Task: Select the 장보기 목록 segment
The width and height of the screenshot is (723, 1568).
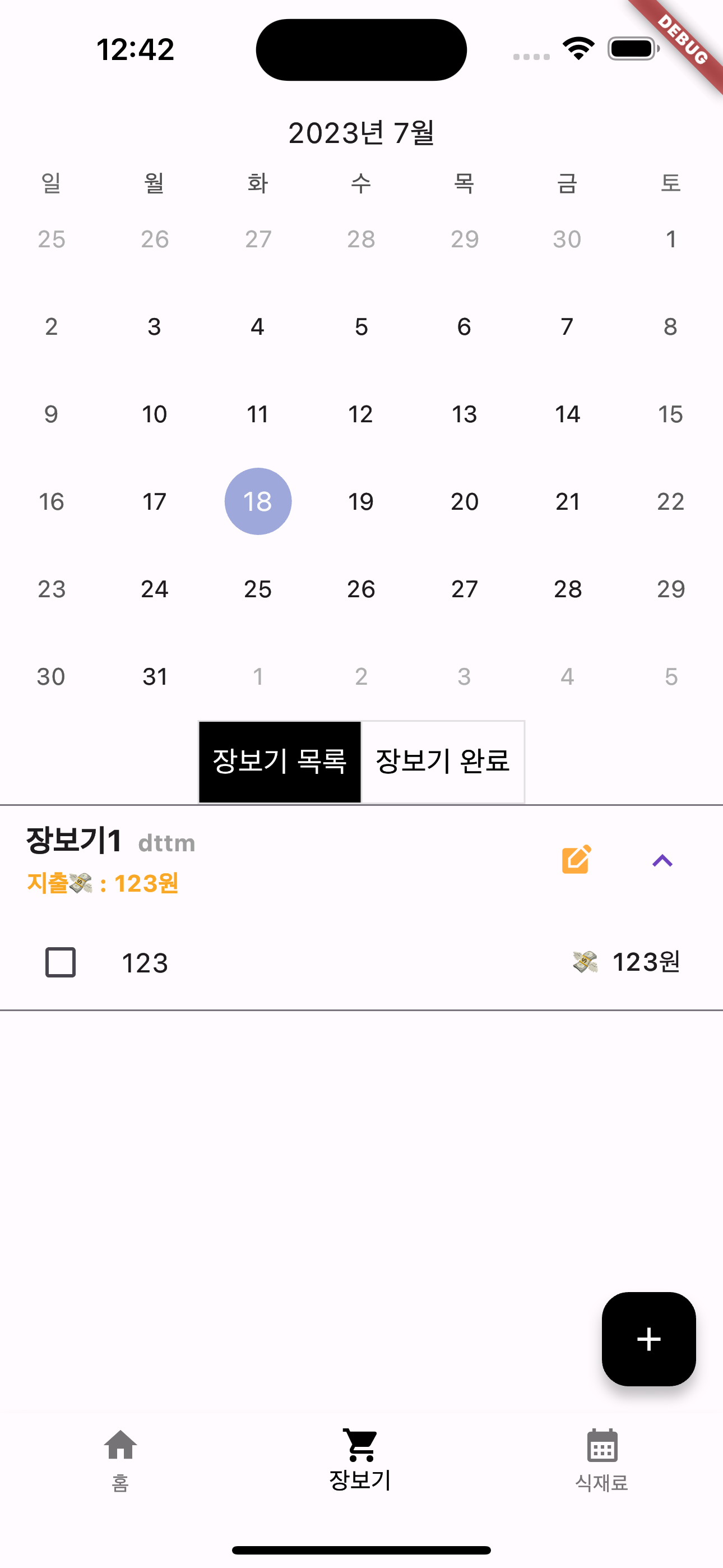Action: 280,762
